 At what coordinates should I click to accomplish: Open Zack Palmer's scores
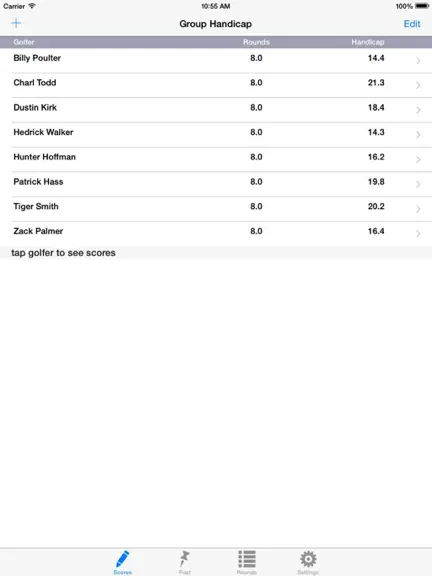pyautogui.click(x=216, y=234)
